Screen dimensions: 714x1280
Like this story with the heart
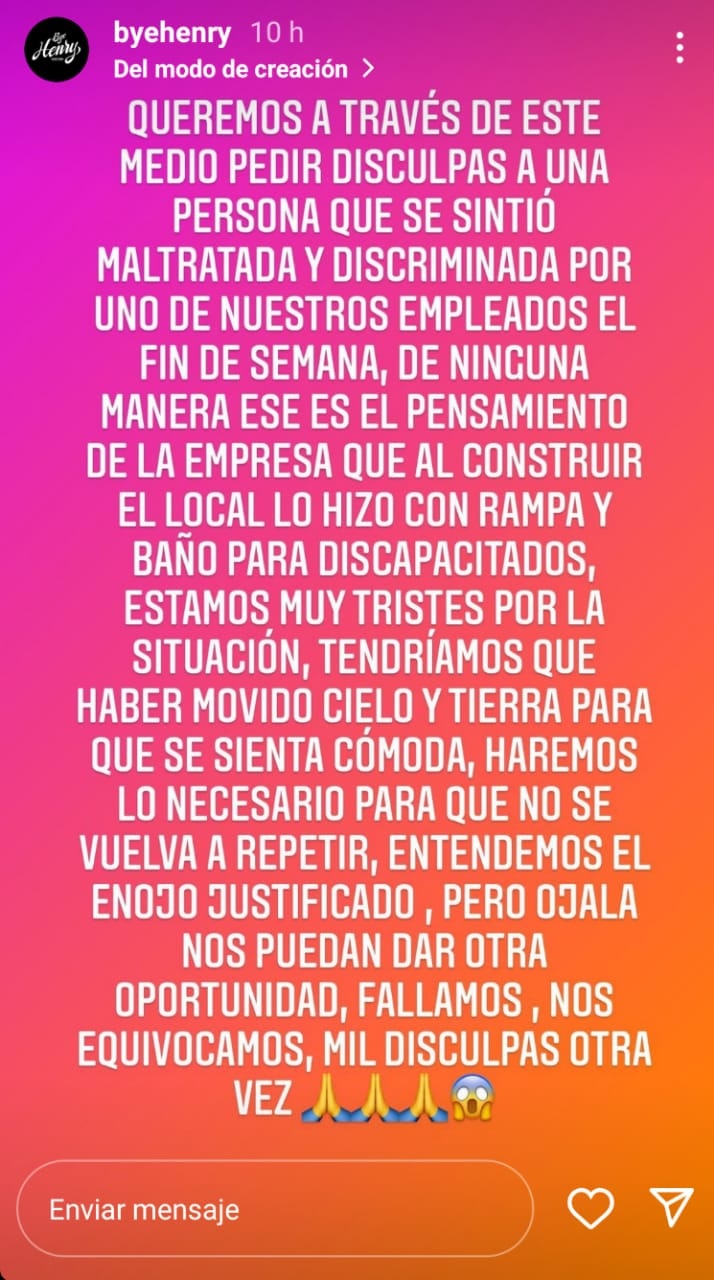(x=590, y=1208)
